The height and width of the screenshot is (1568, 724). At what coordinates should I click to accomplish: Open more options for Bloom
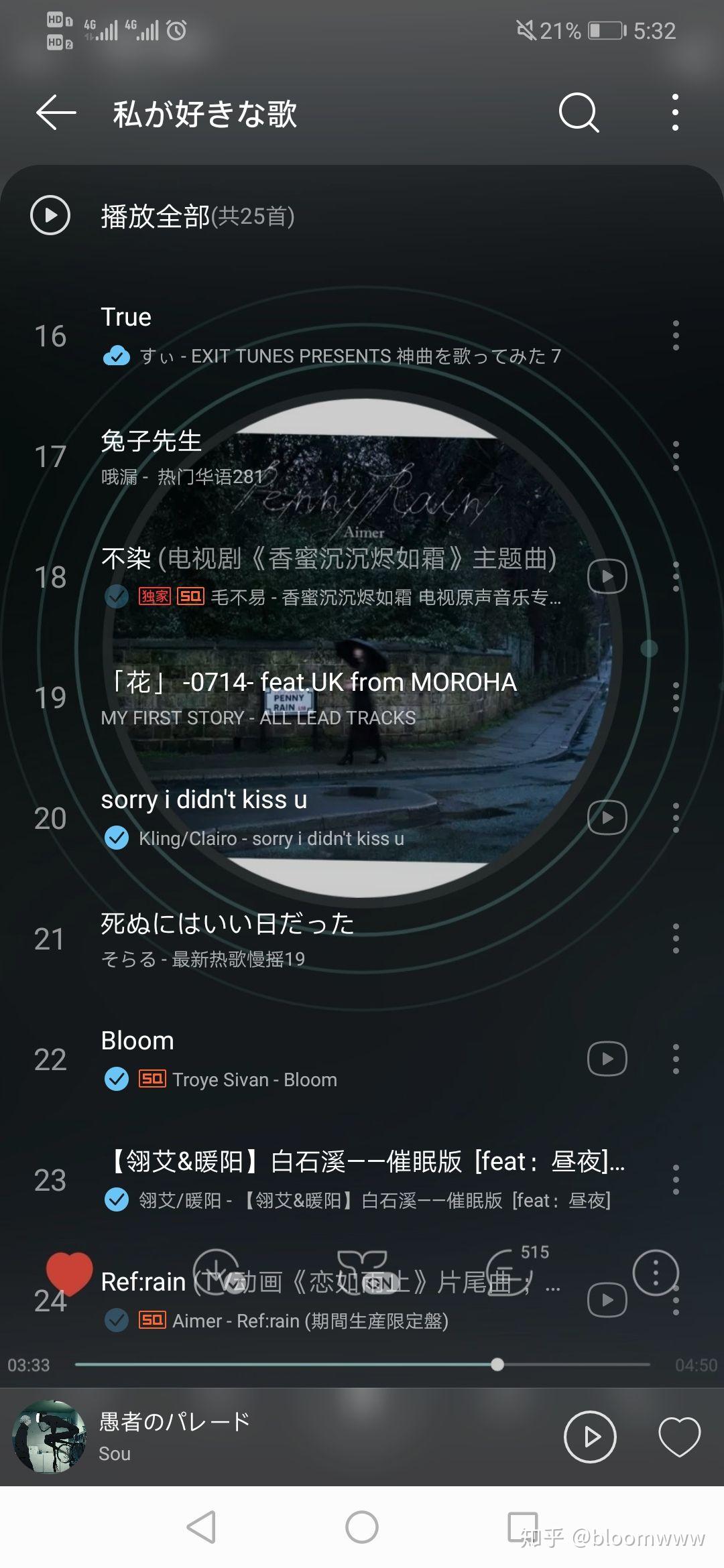676,1059
